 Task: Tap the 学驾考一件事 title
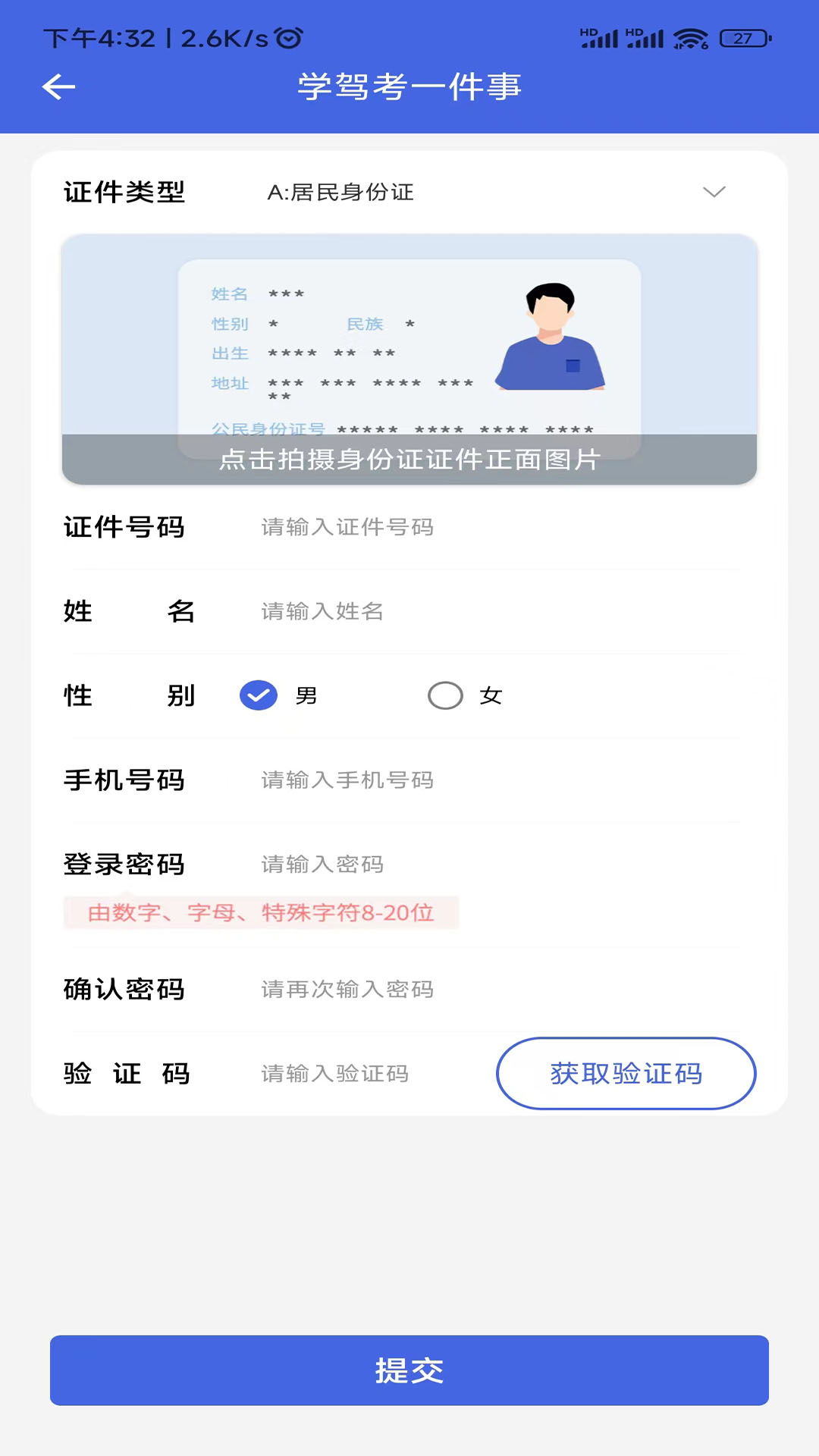409,86
